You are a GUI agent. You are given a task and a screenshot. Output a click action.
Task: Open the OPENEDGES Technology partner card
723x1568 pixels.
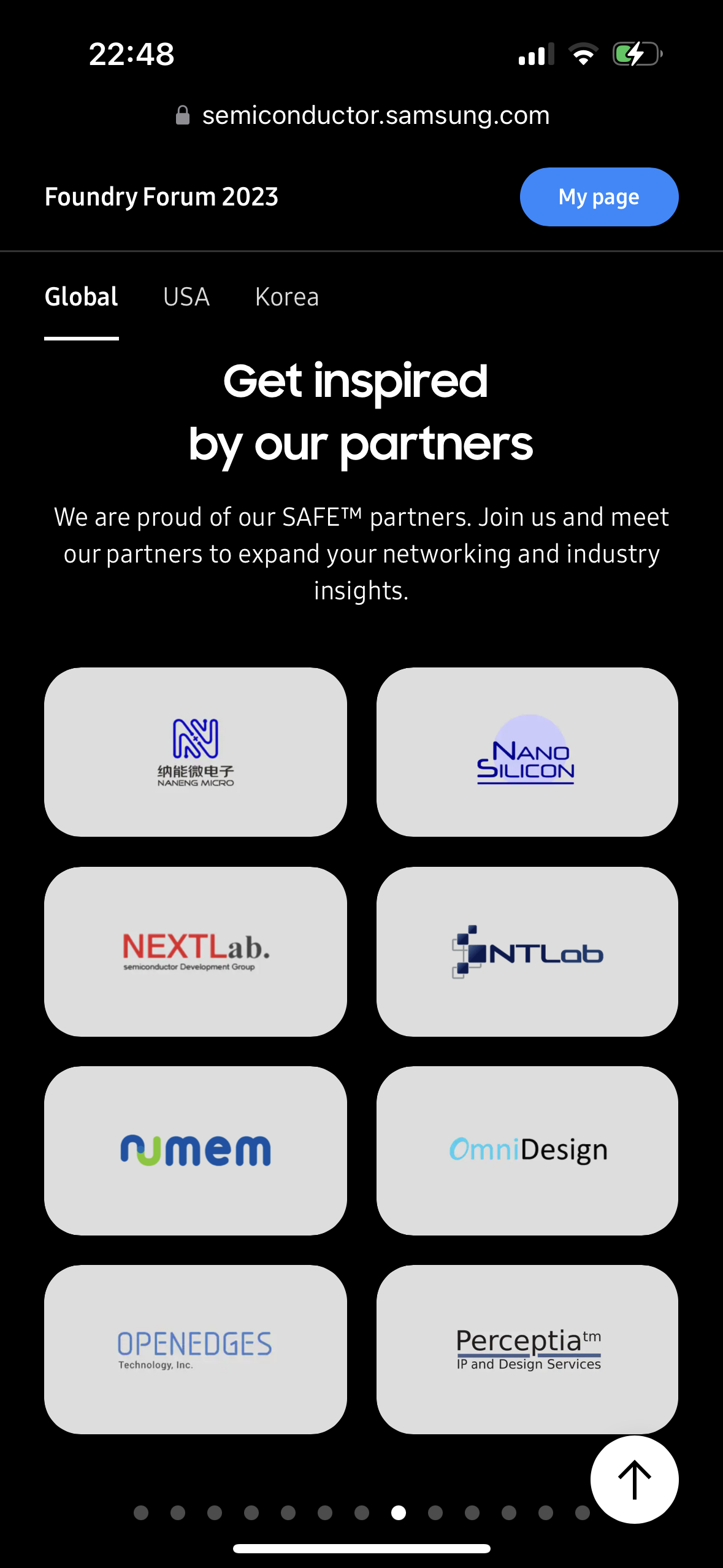click(196, 1350)
